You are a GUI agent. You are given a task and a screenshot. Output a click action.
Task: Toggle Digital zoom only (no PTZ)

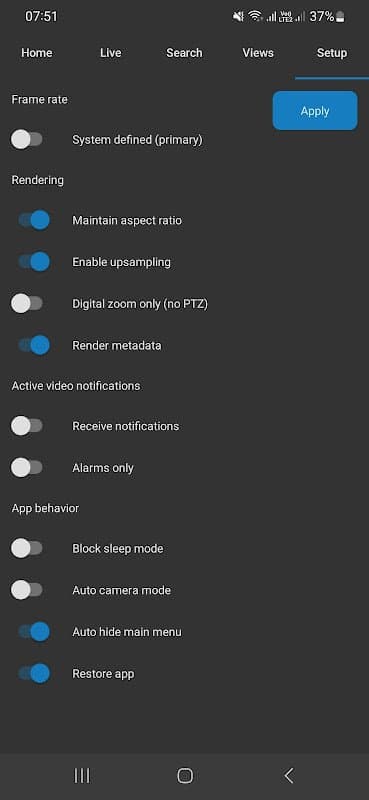(x=27, y=304)
